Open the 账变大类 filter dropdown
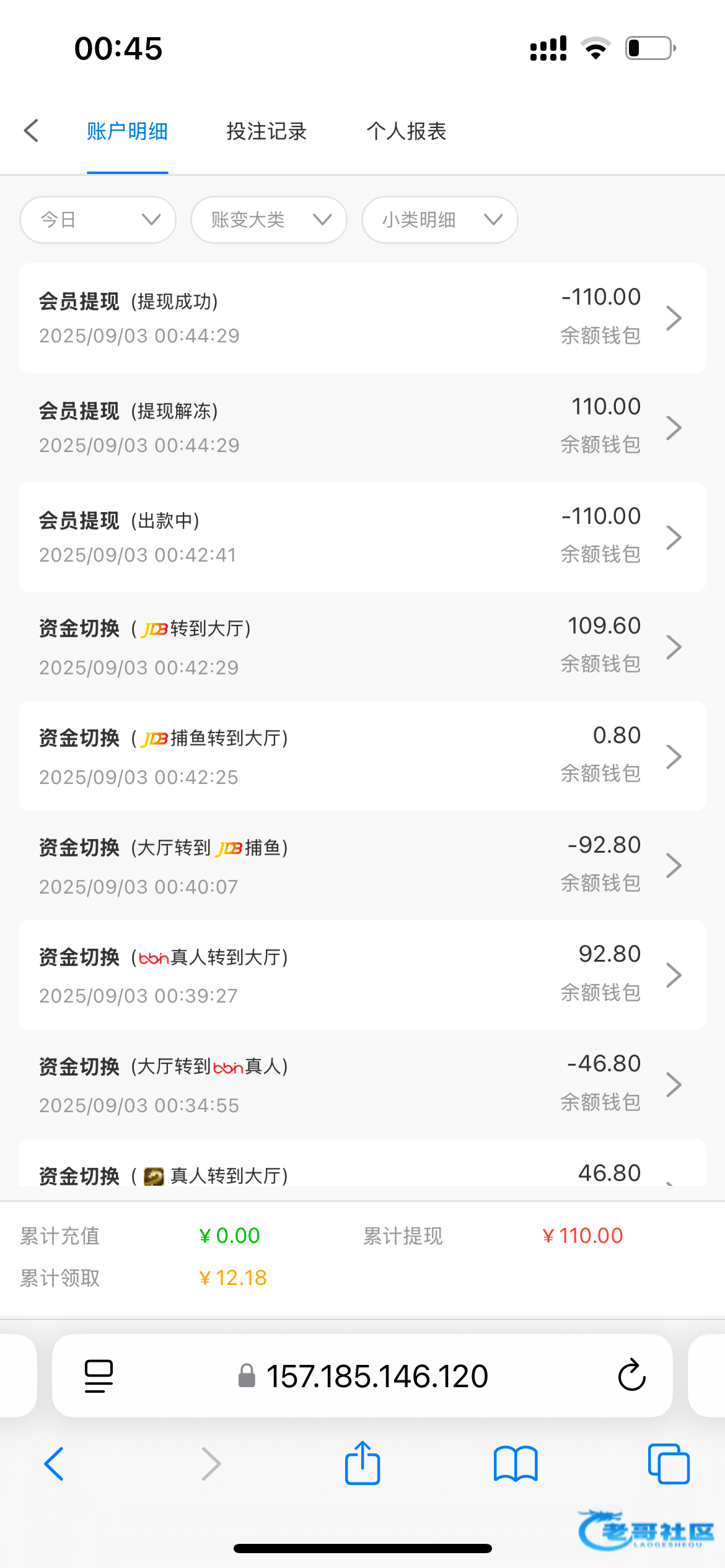The image size is (725, 1568). pyautogui.click(x=269, y=220)
